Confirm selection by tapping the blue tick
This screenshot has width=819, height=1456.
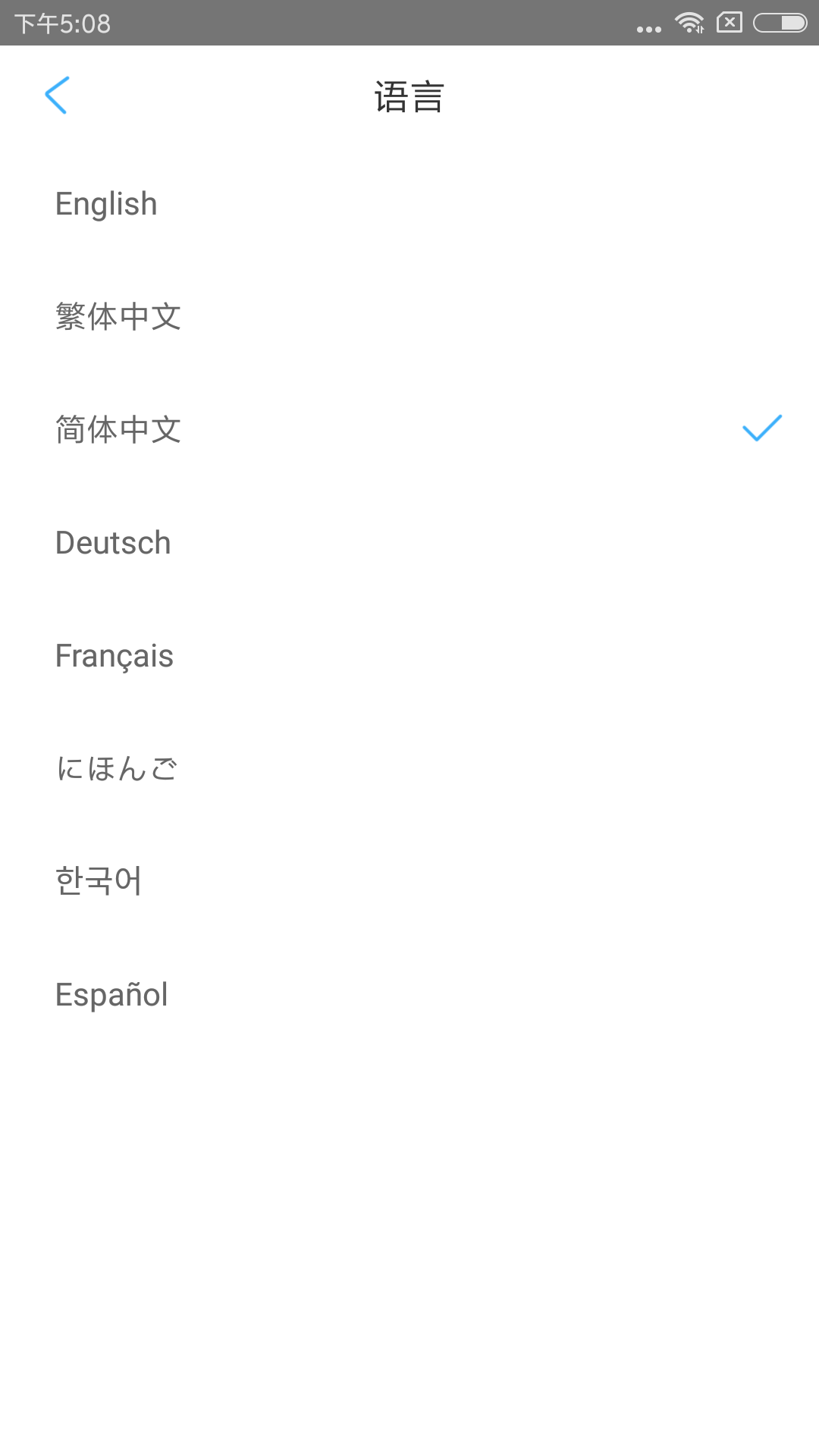point(764,428)
